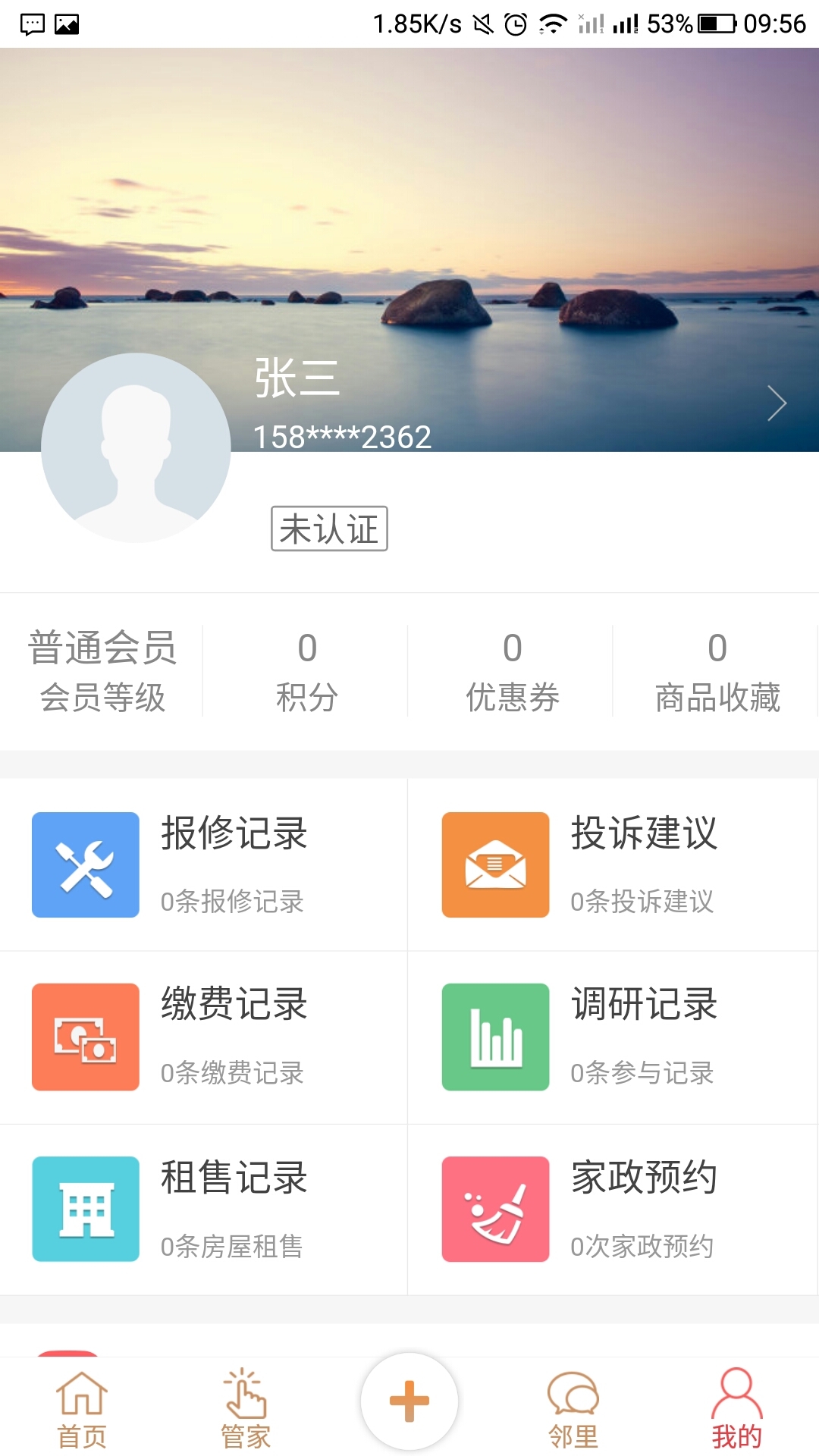Open profile details via the right chevron
The height and width of the screenshot is (1456, 819).
tap(777, 403)
